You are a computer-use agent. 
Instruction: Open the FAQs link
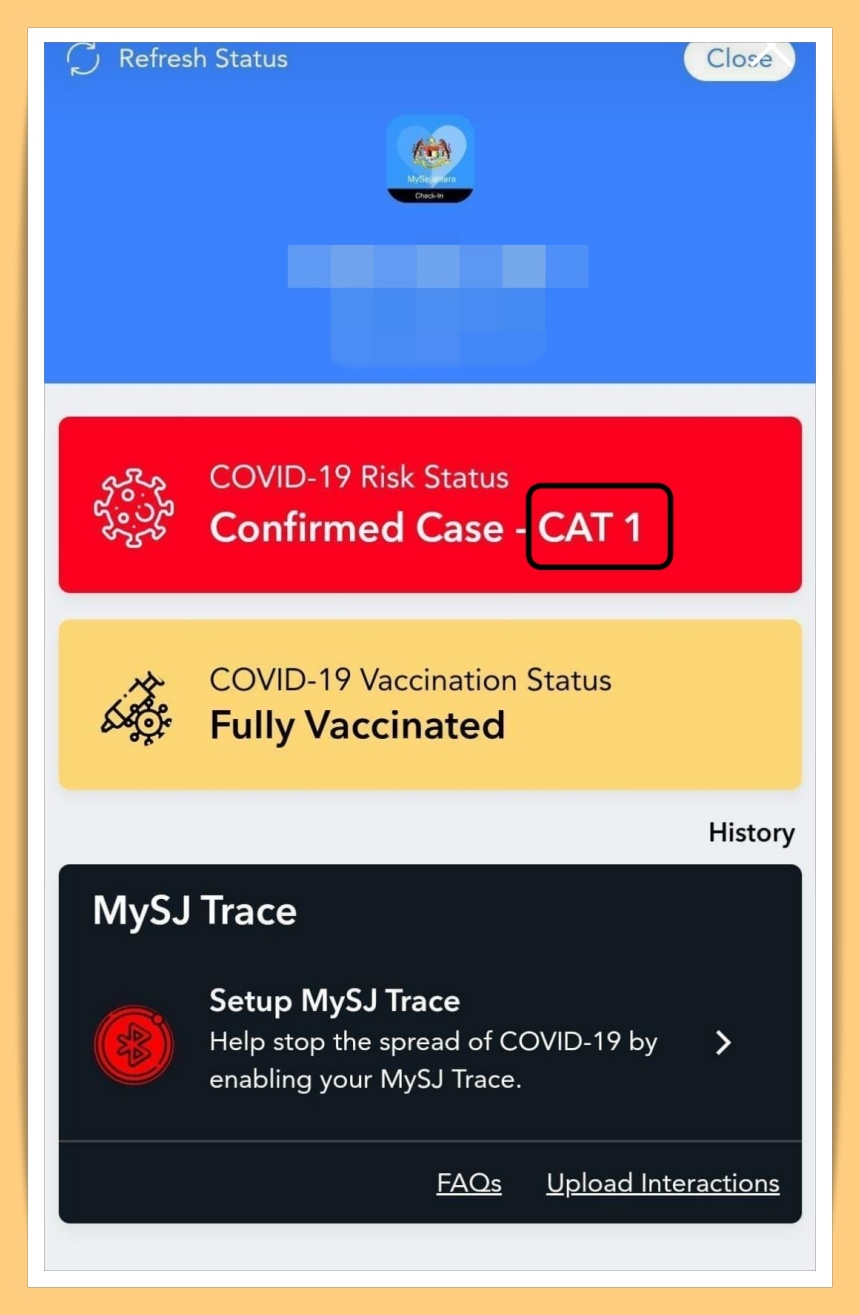(x=469, y=1184)
